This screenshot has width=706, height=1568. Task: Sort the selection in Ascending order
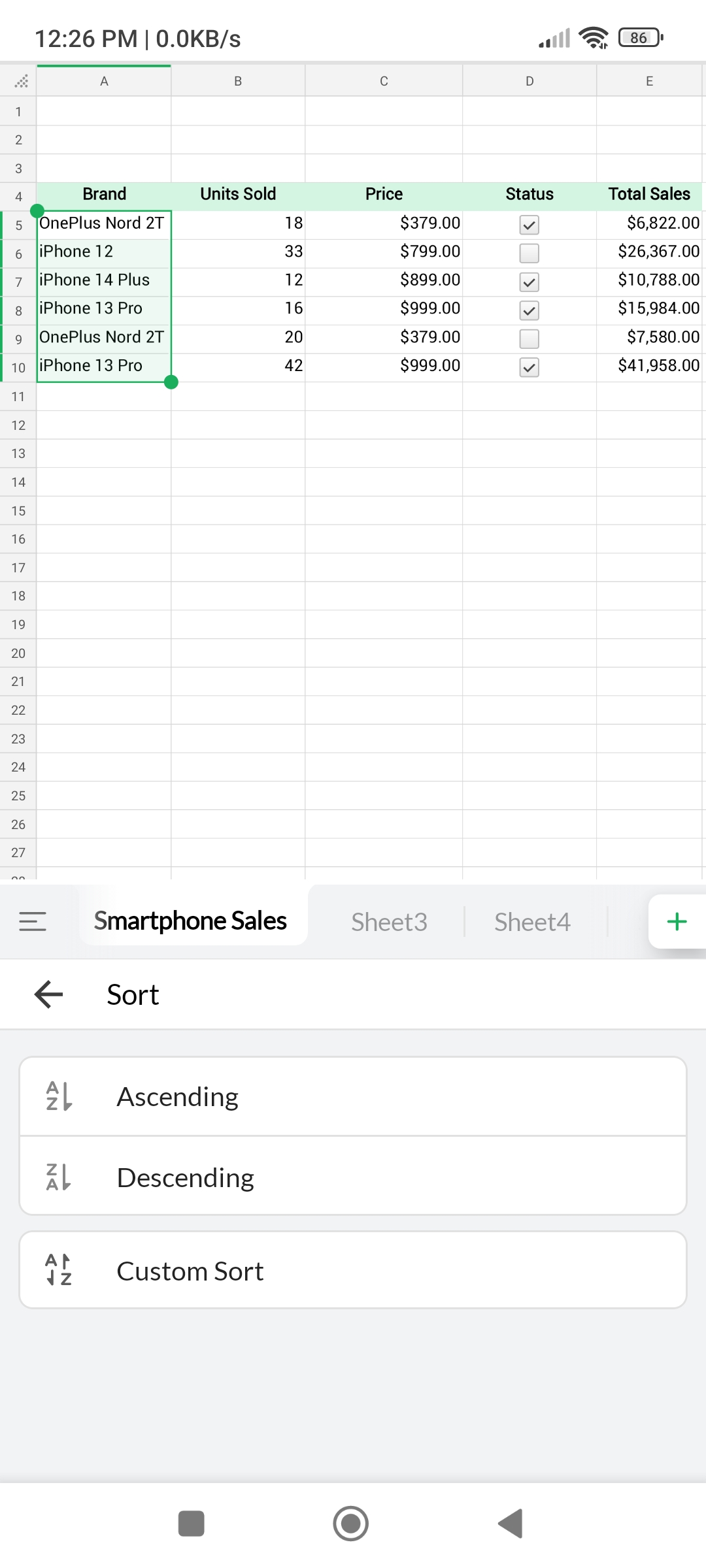(x=353, y=1097)
